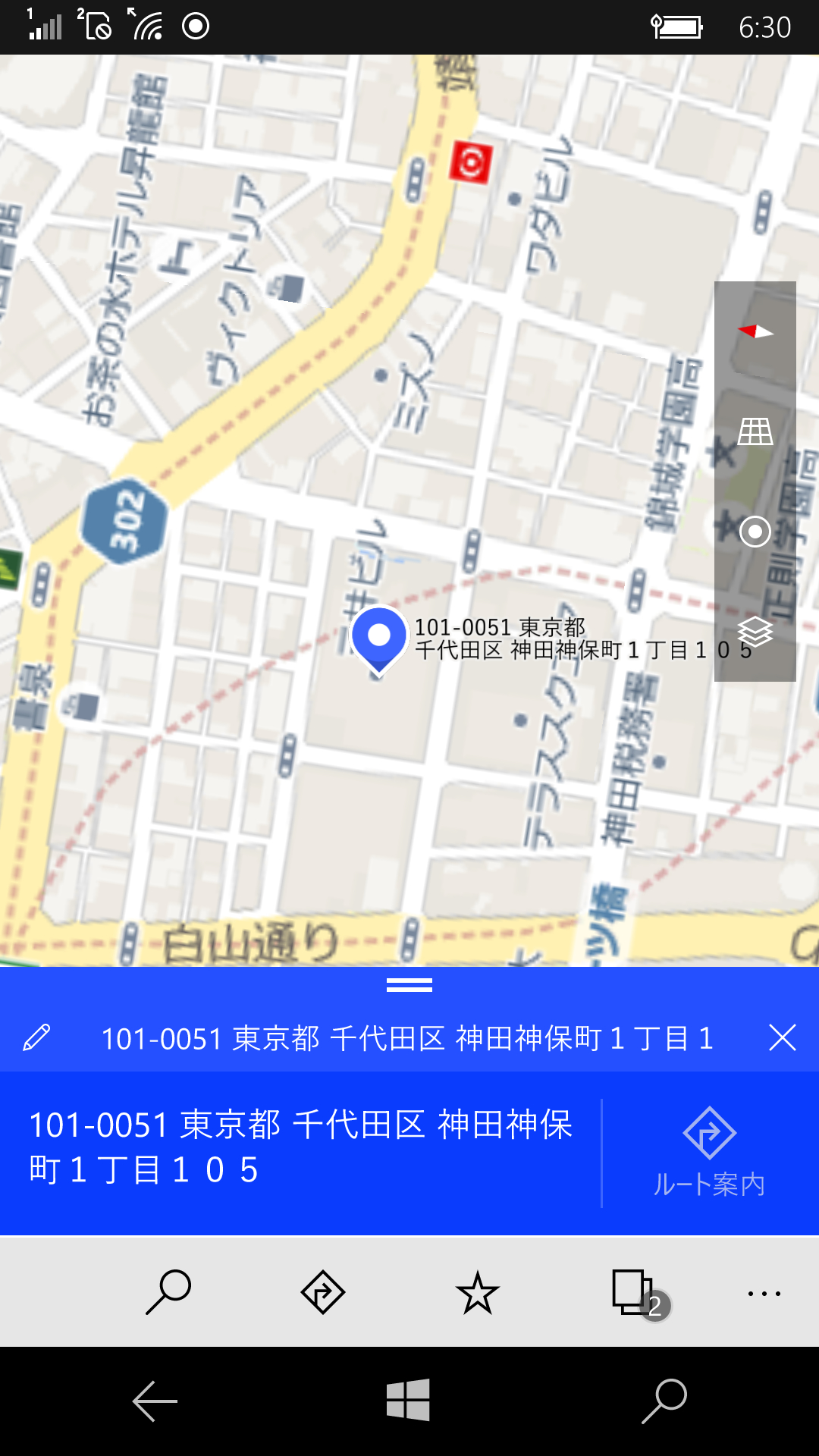Select the search icon in the app bar
This screenshot has height=1456, width=819.
coord(168,1293)
